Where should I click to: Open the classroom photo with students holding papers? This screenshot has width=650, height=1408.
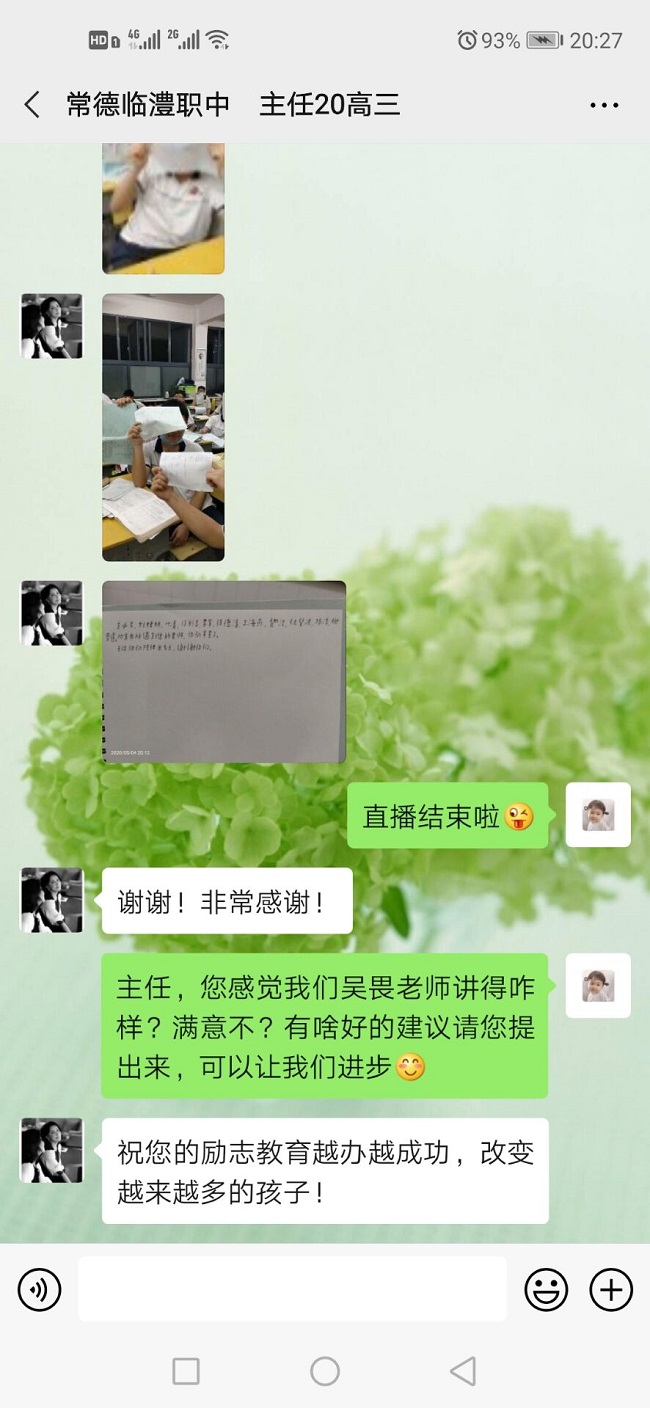163,427
